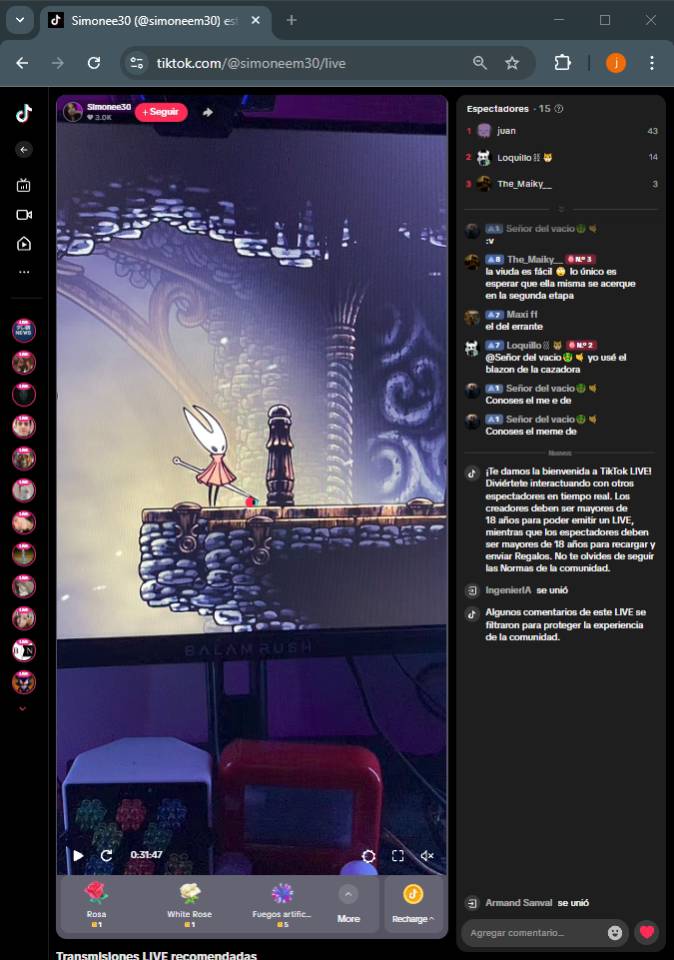674x960 pixels.
Task: Send a White Rose gift
Action: coord(189,902)
